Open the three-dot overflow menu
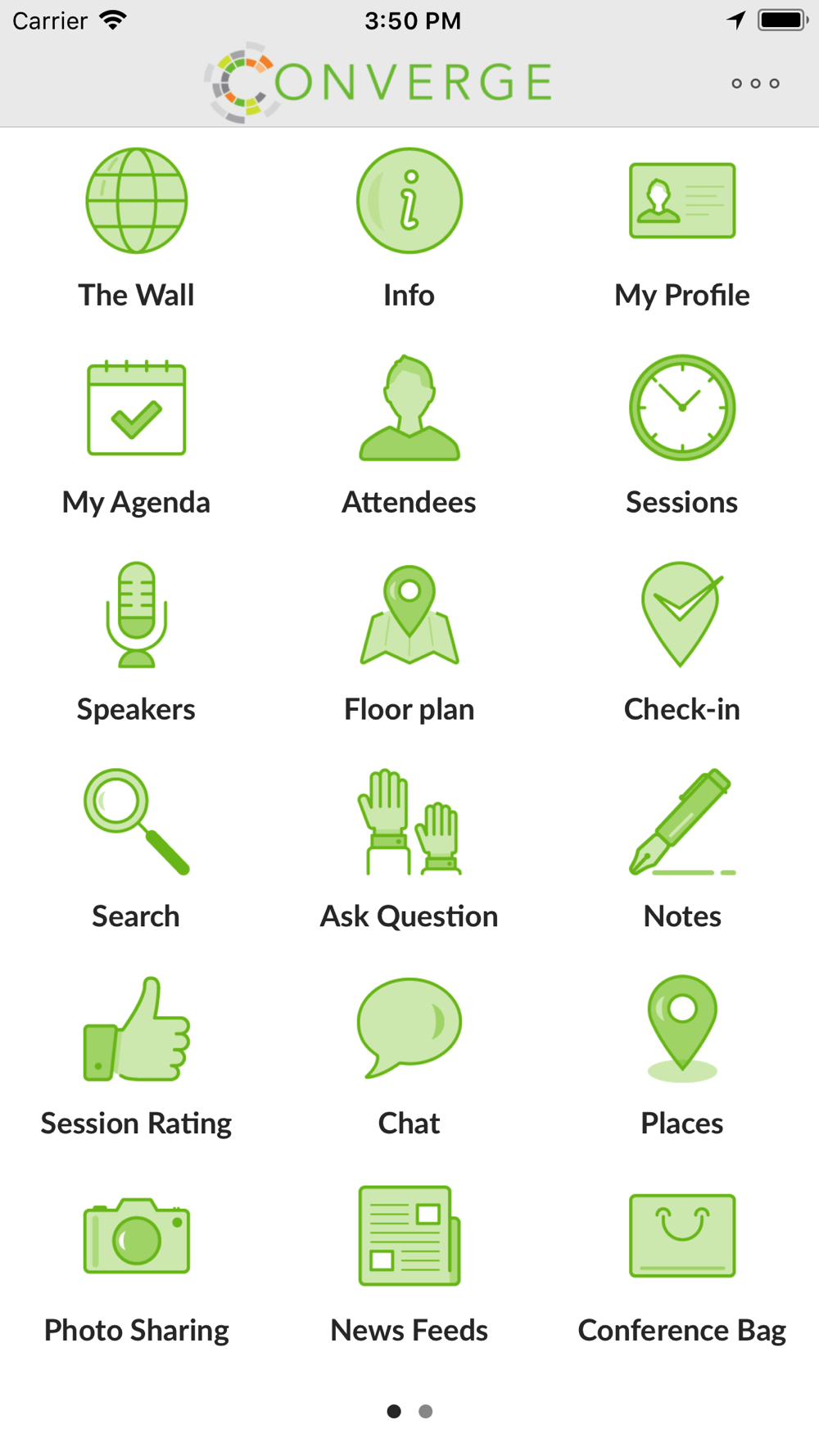The width and height of the screenshot is (819, 1456). (755, 84)
